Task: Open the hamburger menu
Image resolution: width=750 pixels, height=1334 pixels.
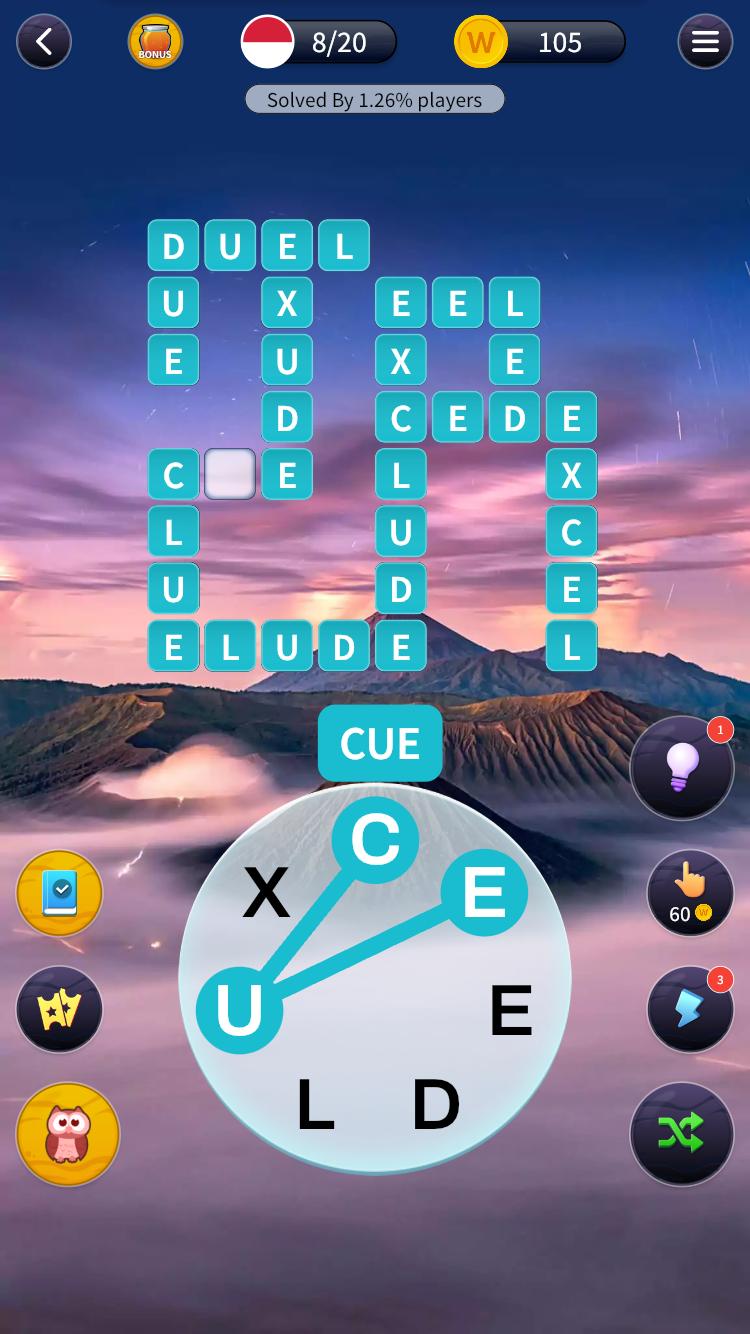Action: 705,42
